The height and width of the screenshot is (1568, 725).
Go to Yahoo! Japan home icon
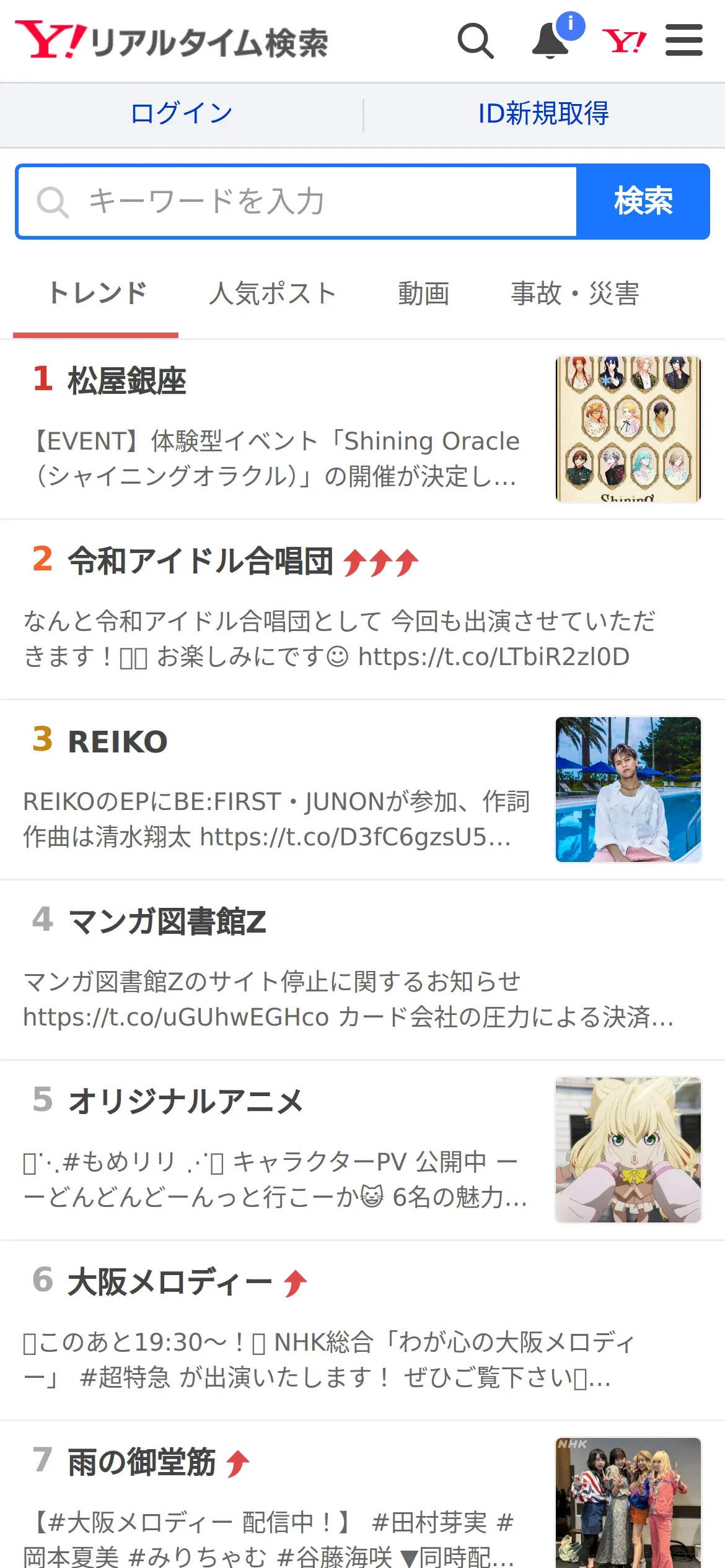[x=624, y=41]
